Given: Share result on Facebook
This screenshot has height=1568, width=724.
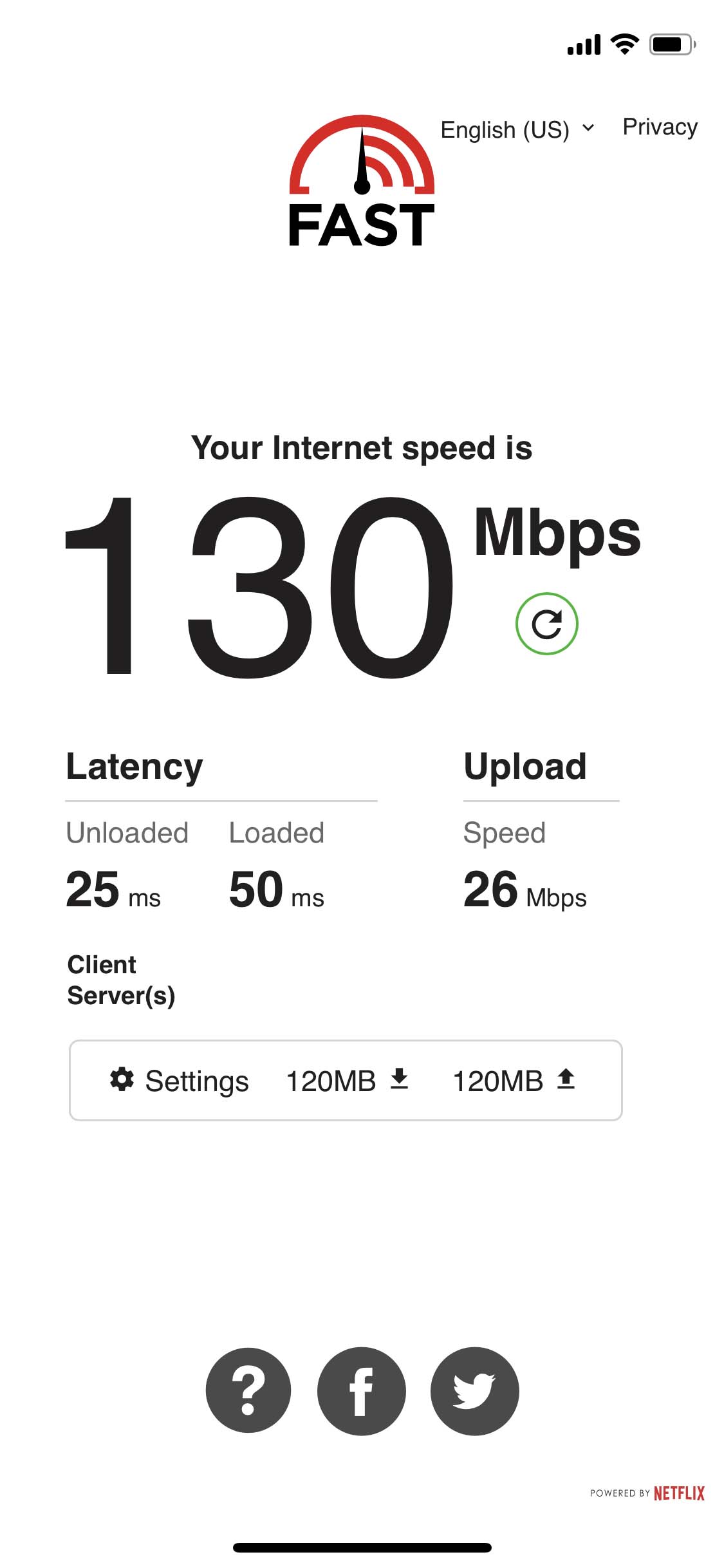Looking at the screenshot, I should (361, 1390).
